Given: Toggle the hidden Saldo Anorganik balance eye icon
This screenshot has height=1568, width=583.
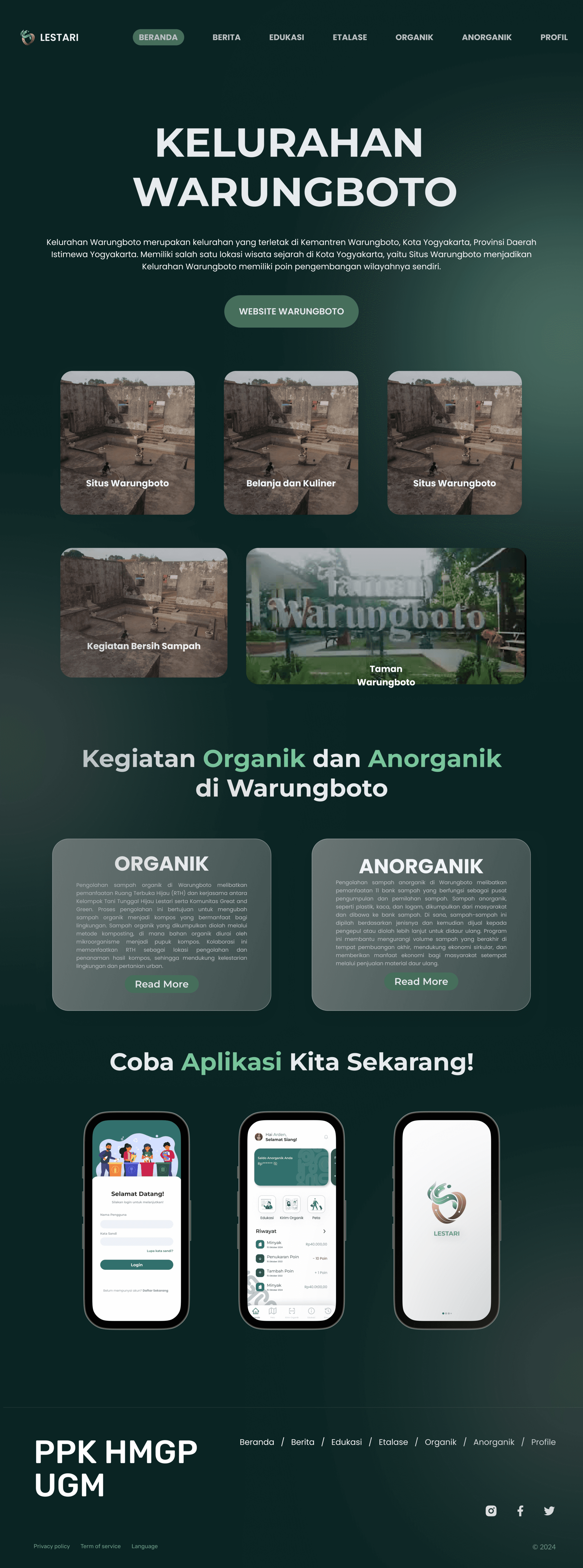Looking at the screenshot, I should (276, 1164).
